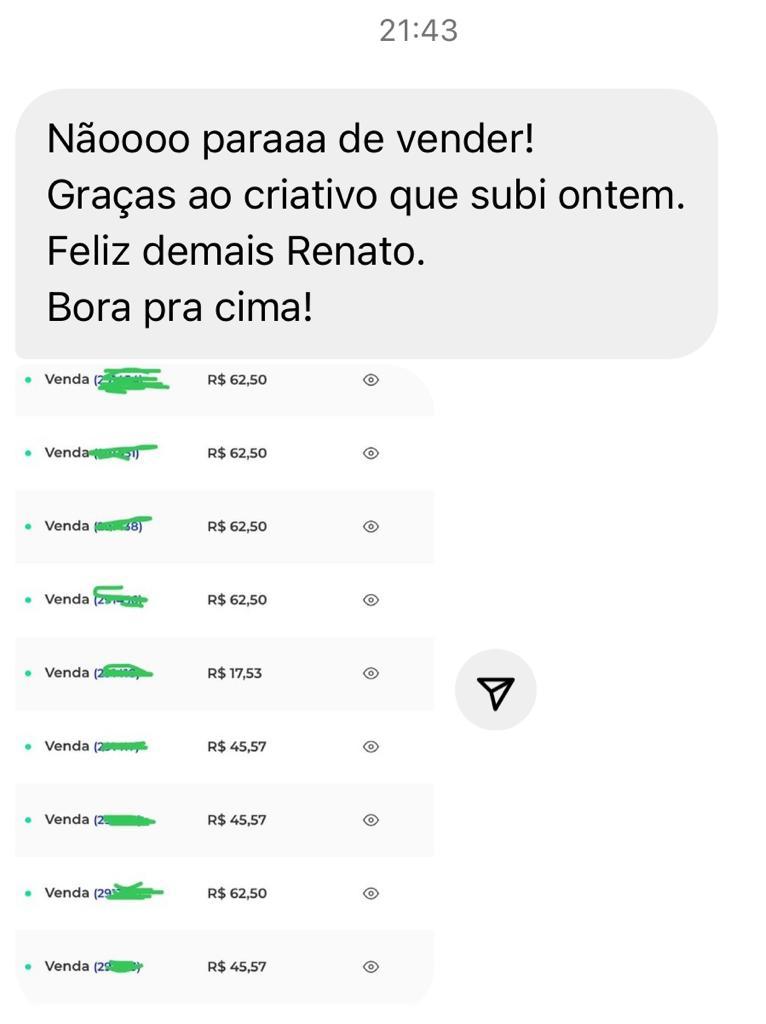Forward the sales screenshot with the paper-plane icon
This screenshot has width=766, height=1024.
(x=495, y=690)
